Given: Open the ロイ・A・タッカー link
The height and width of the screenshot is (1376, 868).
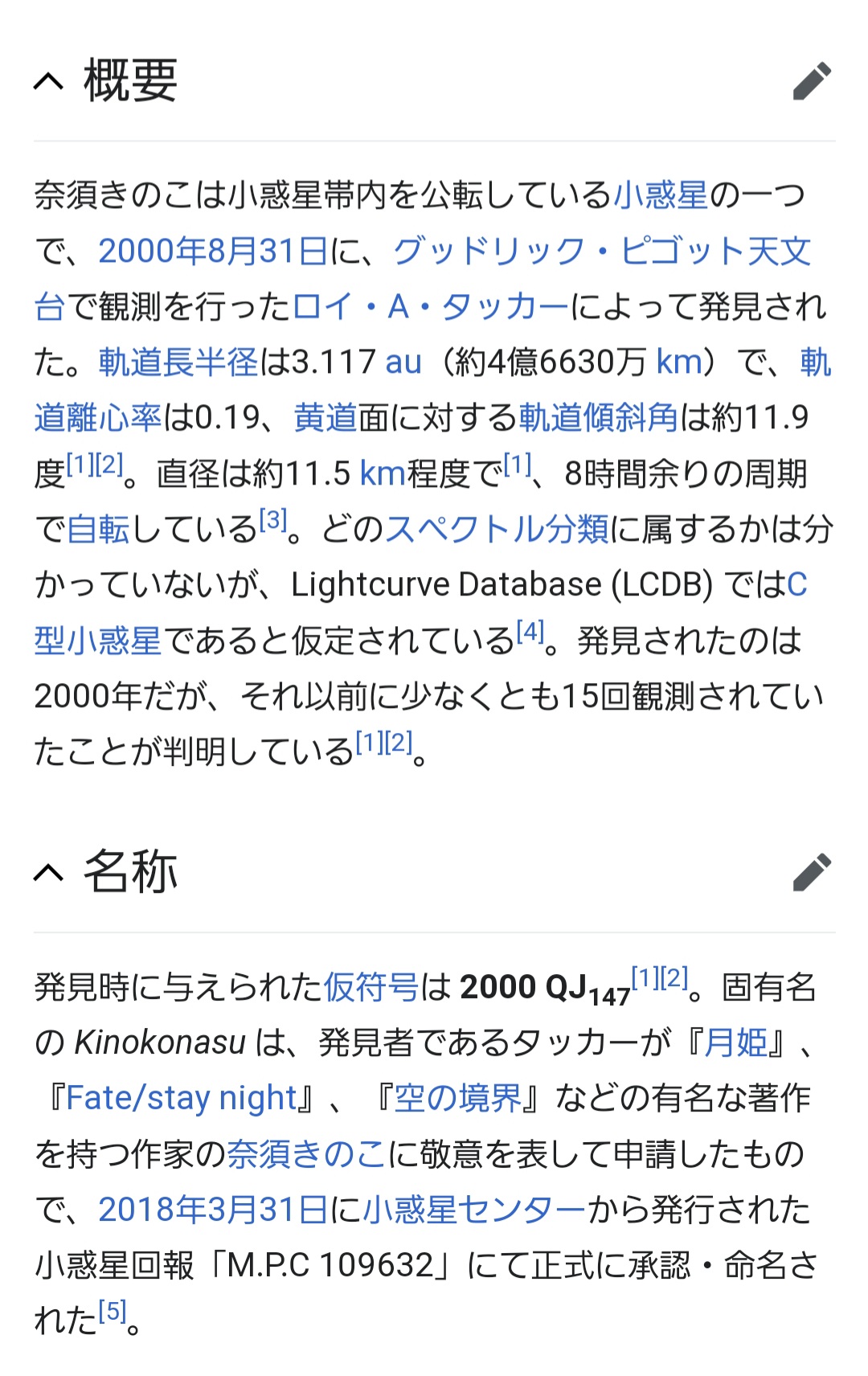Looking at the screenshot, I should [x=430, y=307].
